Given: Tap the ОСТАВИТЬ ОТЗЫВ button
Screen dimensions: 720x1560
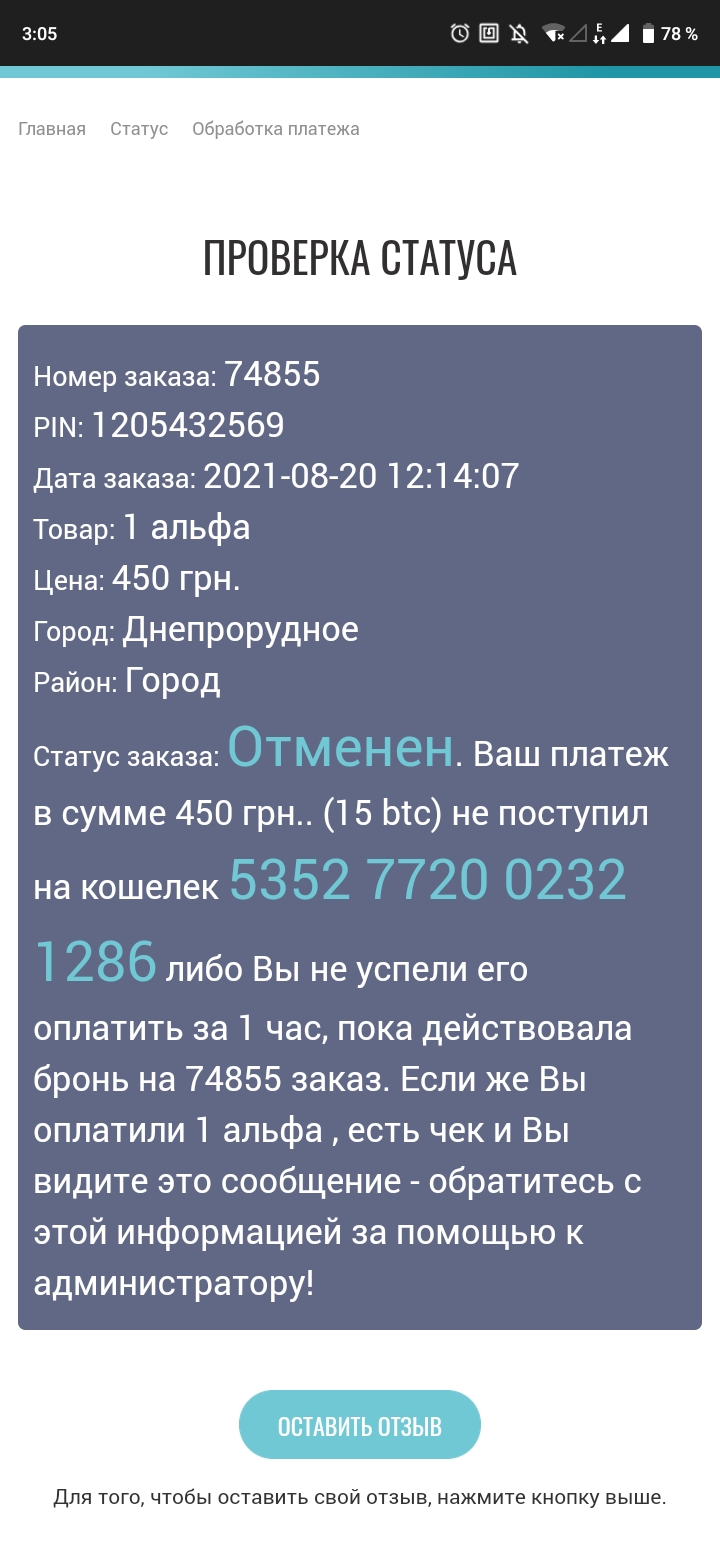Looking at the screenshot, I should (360, 1425).
